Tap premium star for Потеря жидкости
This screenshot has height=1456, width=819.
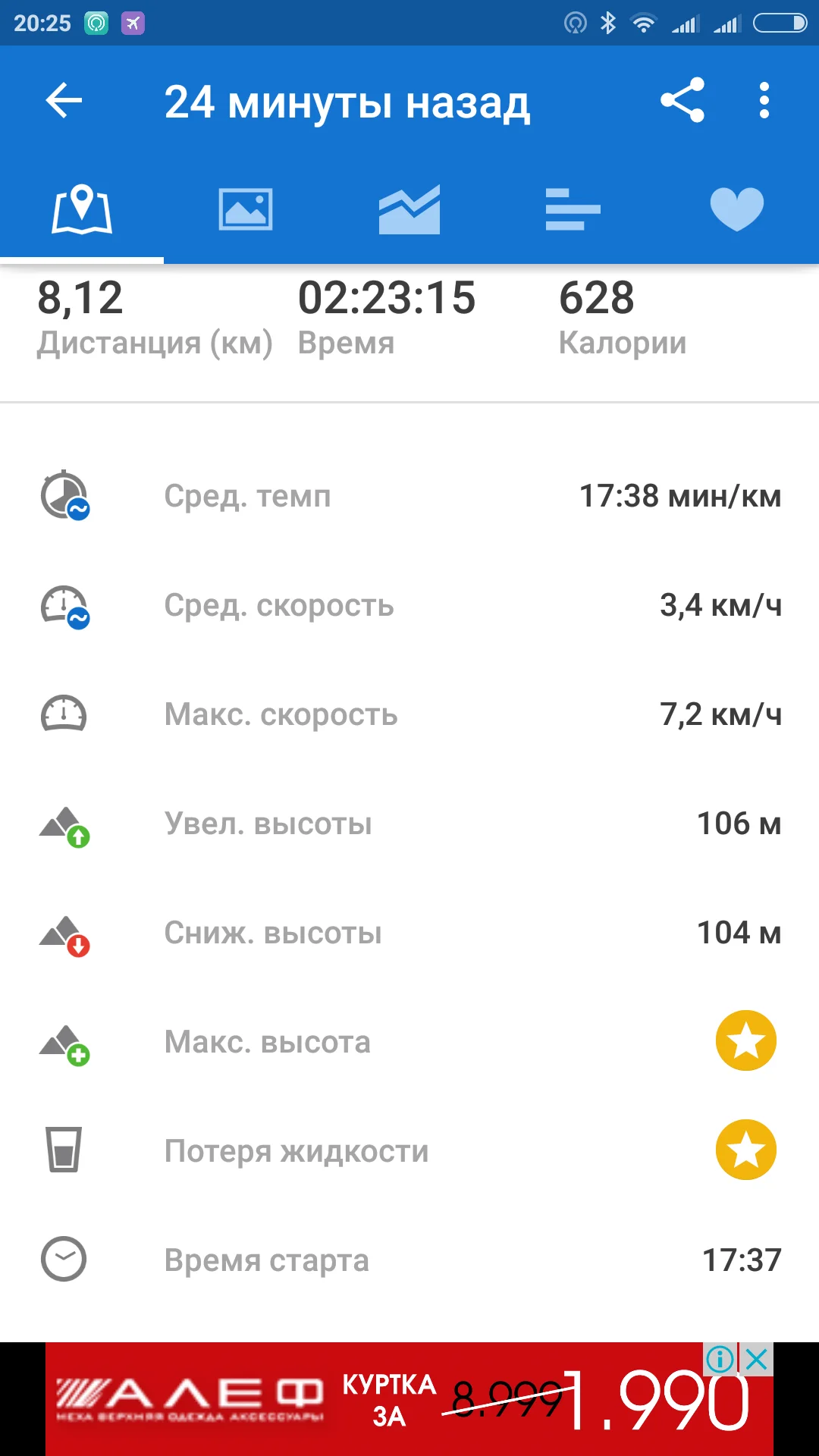click(745, 1150)
